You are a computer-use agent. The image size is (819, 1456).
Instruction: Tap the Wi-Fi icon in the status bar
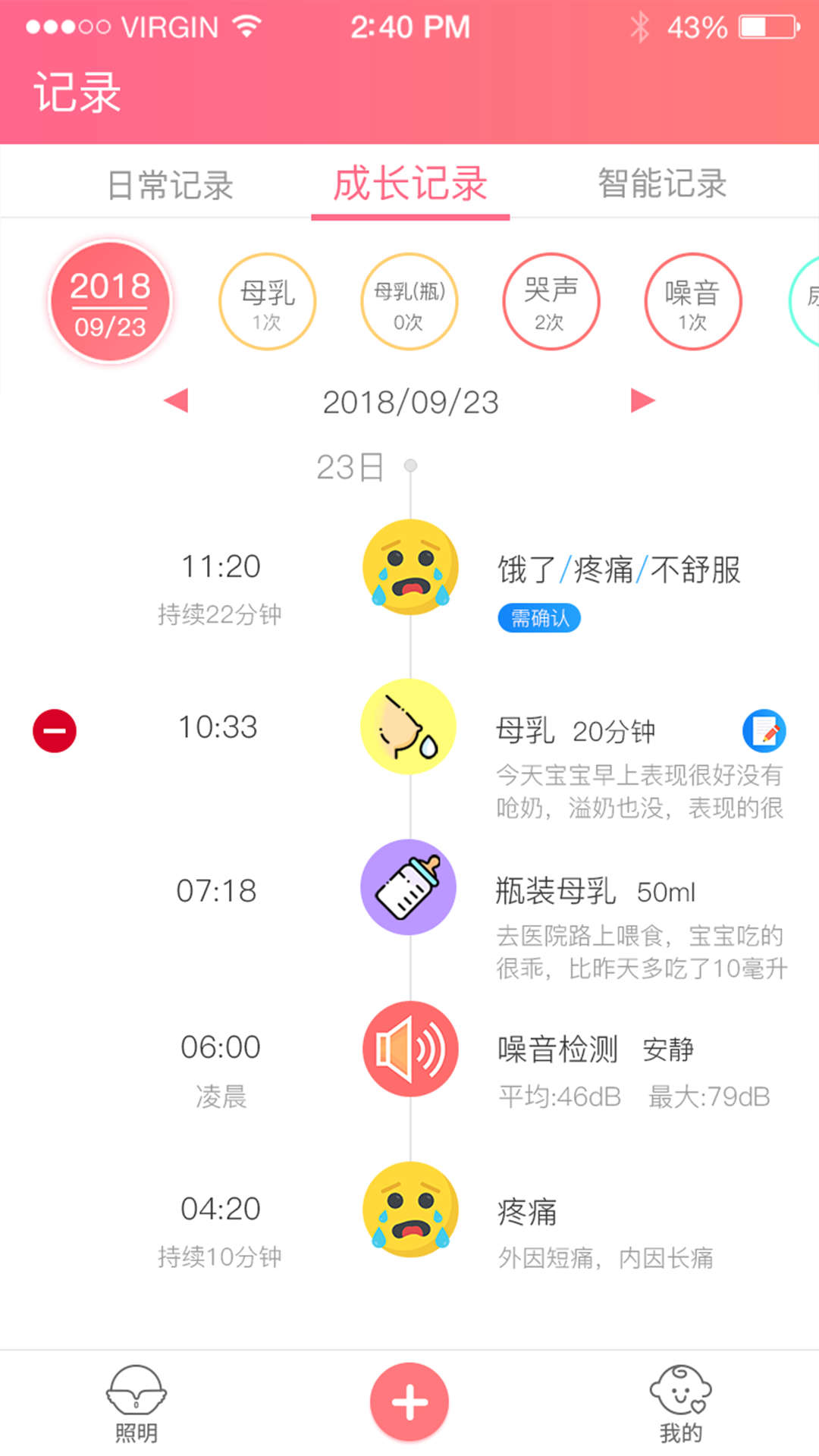pyautogui.click(x=248, y=26)
